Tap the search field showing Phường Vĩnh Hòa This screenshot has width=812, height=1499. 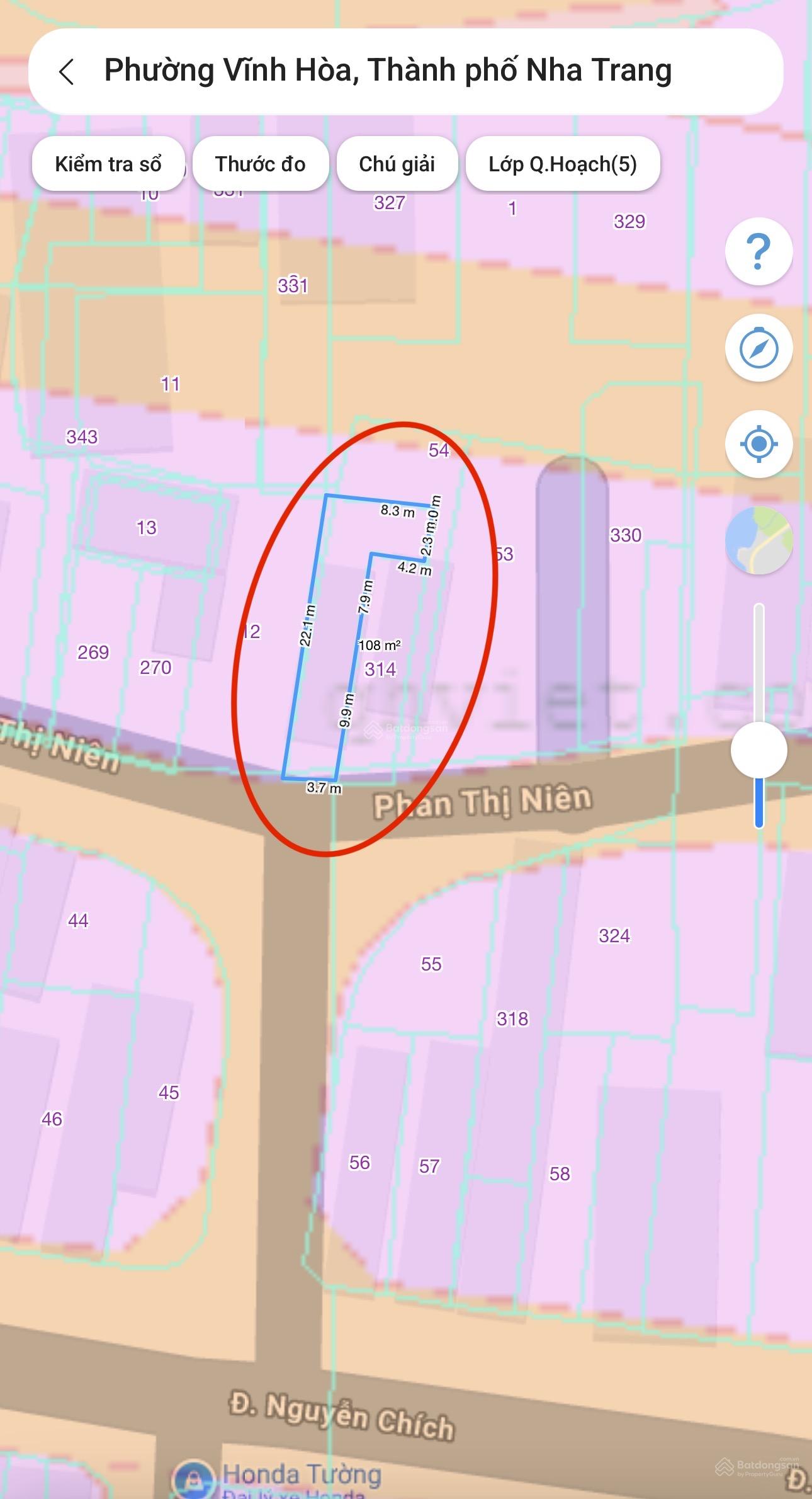(x=388, y=71)
